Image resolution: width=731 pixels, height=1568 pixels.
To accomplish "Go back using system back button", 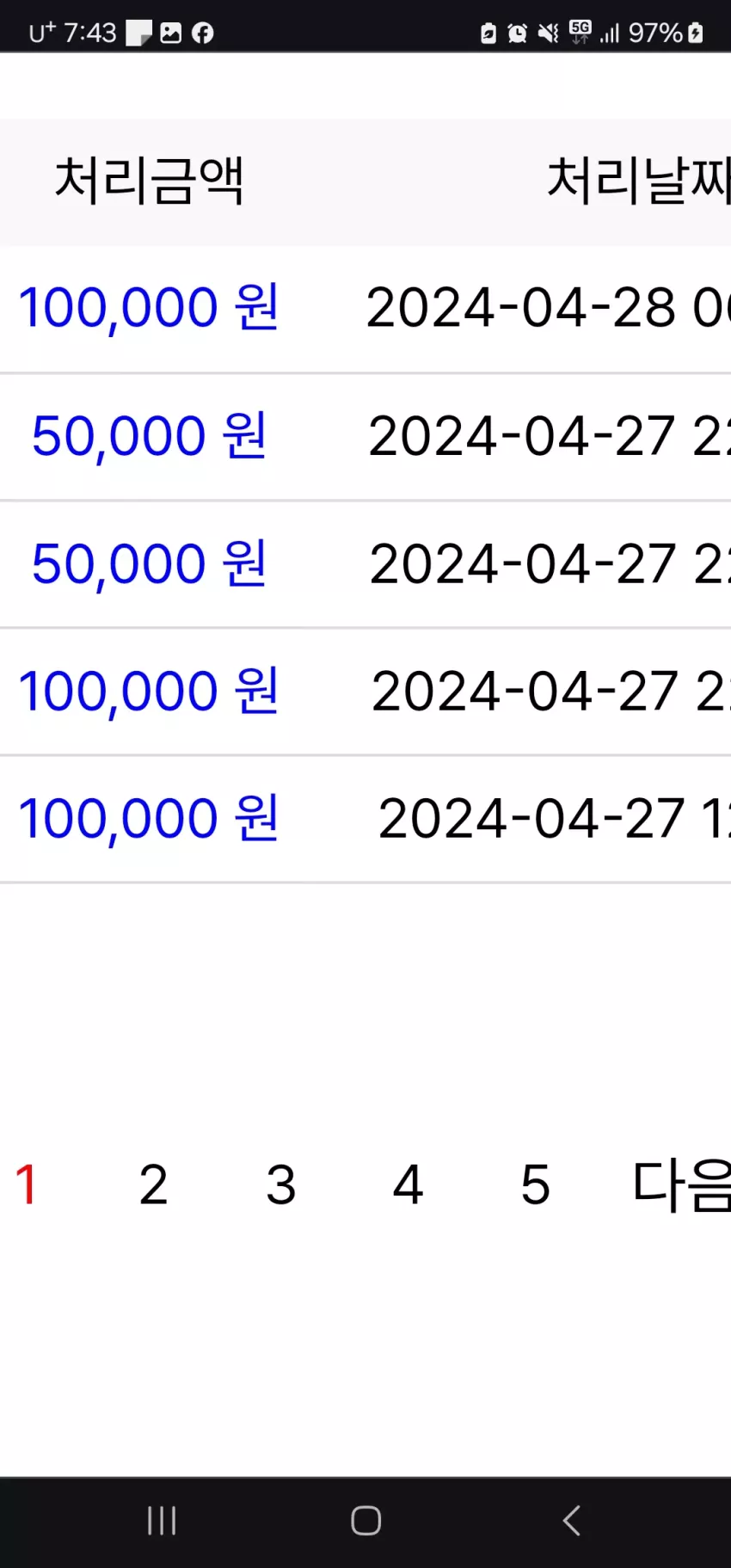I will (571, 1520).
